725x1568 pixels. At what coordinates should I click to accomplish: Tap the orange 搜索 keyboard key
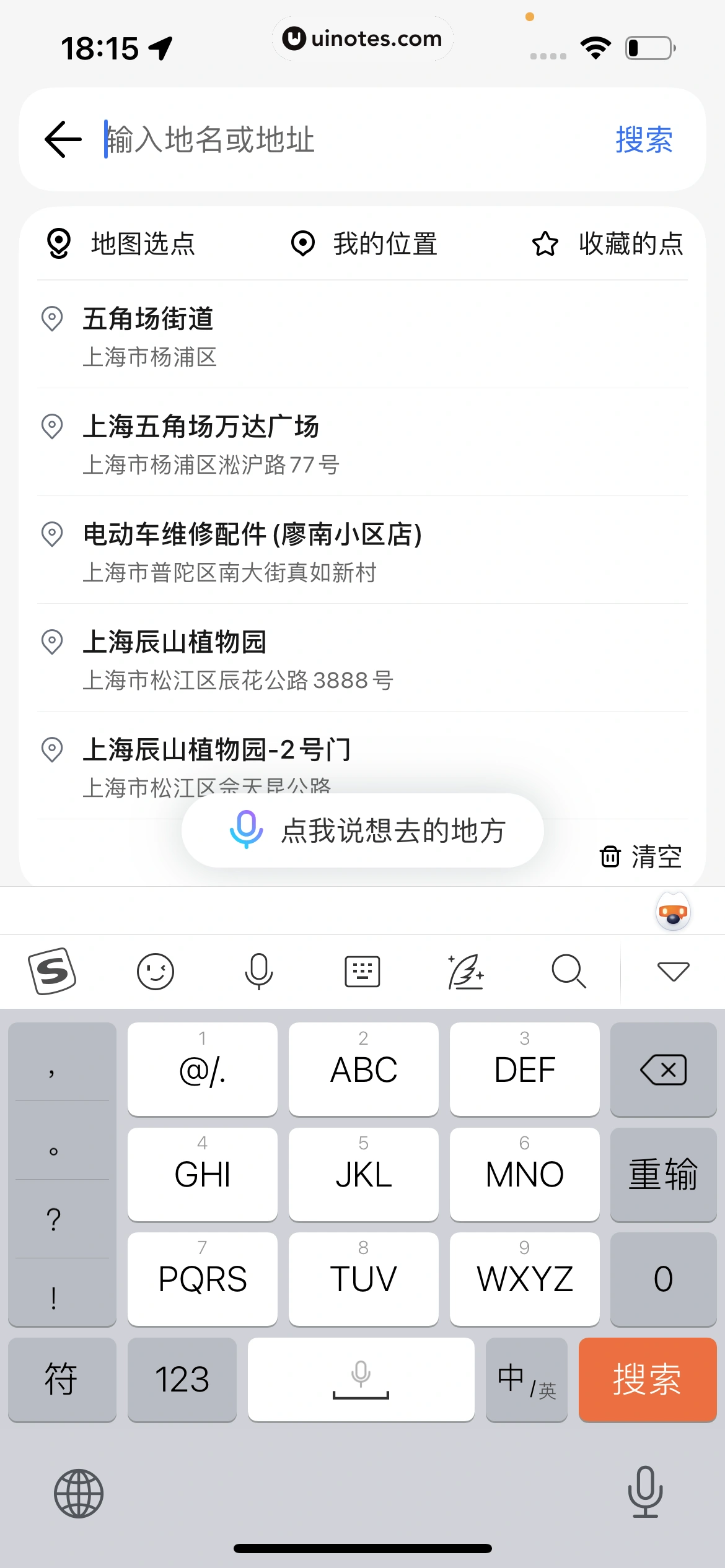coord(647,1379)
